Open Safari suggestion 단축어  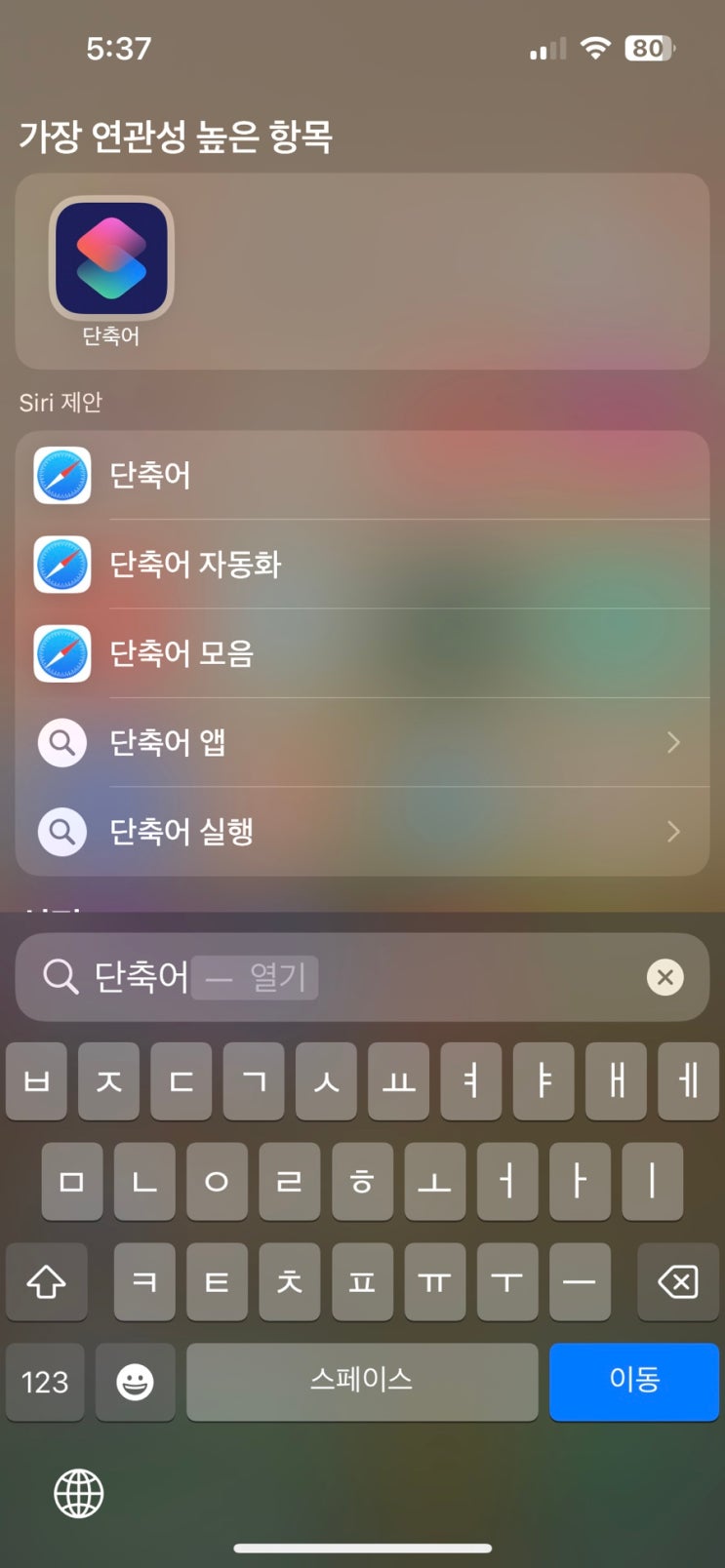tap(361, 476)
